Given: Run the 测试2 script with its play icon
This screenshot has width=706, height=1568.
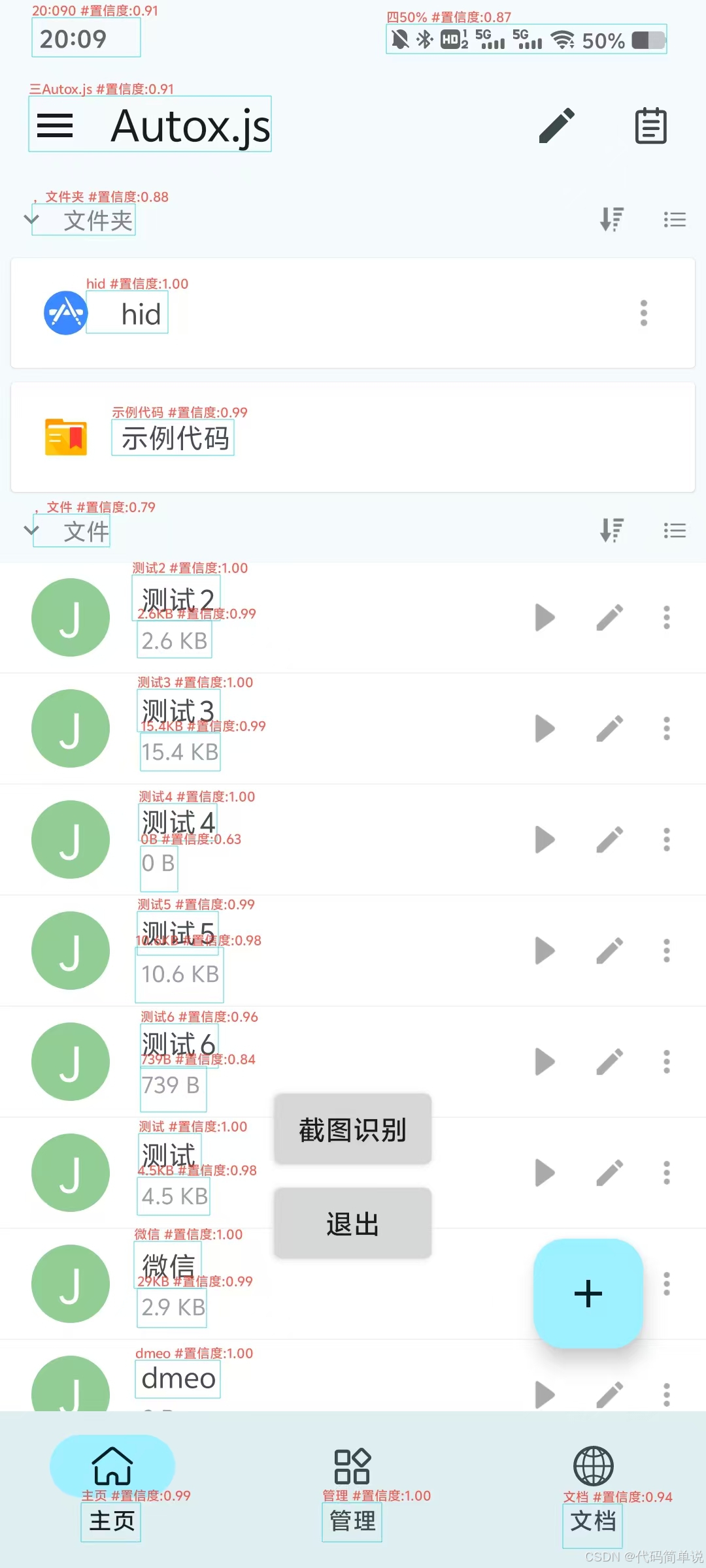Looking at the screenshot, I should (545, 617).
